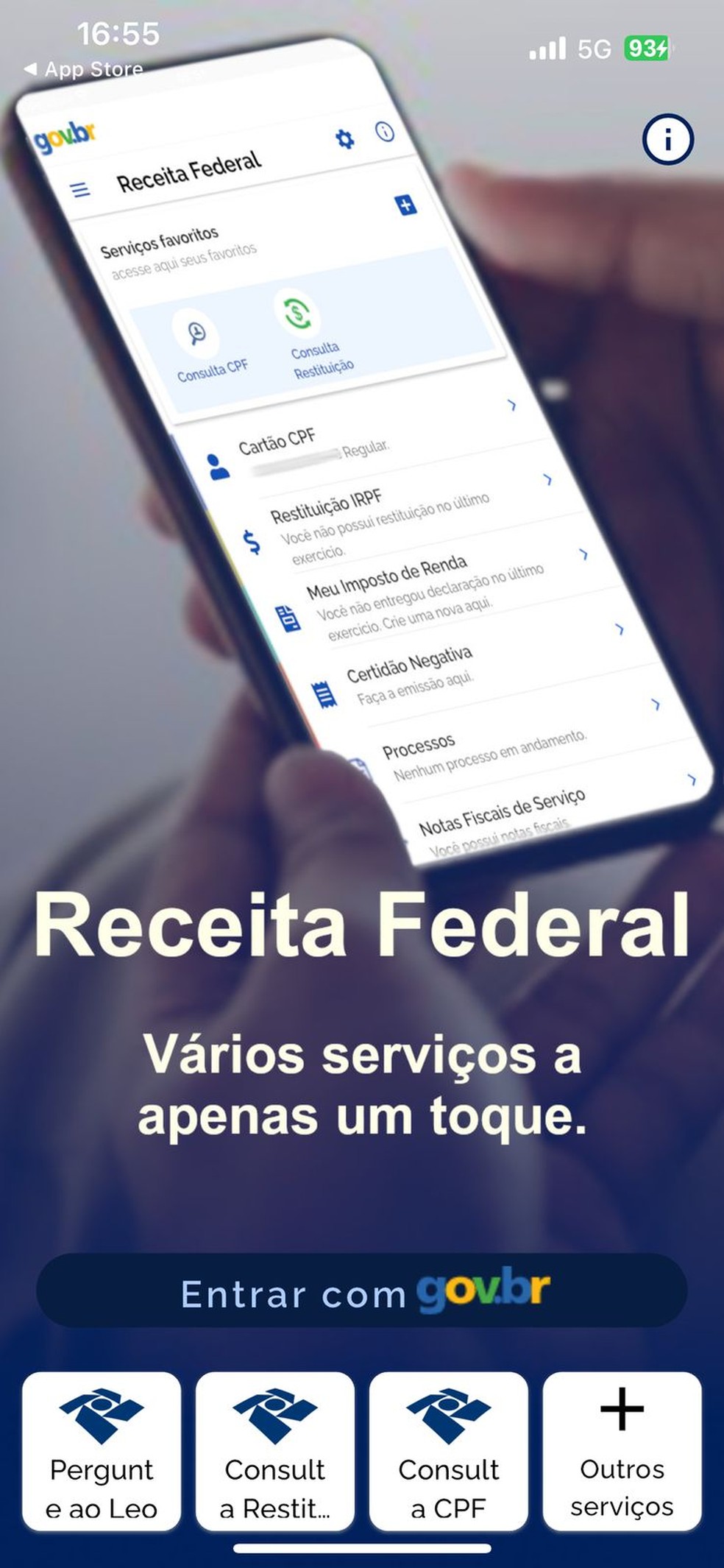Open Pergunte ao Leo shortcut
Image resolution: width=724 pixels, height=1568 pixels.
pos(102,1451)
